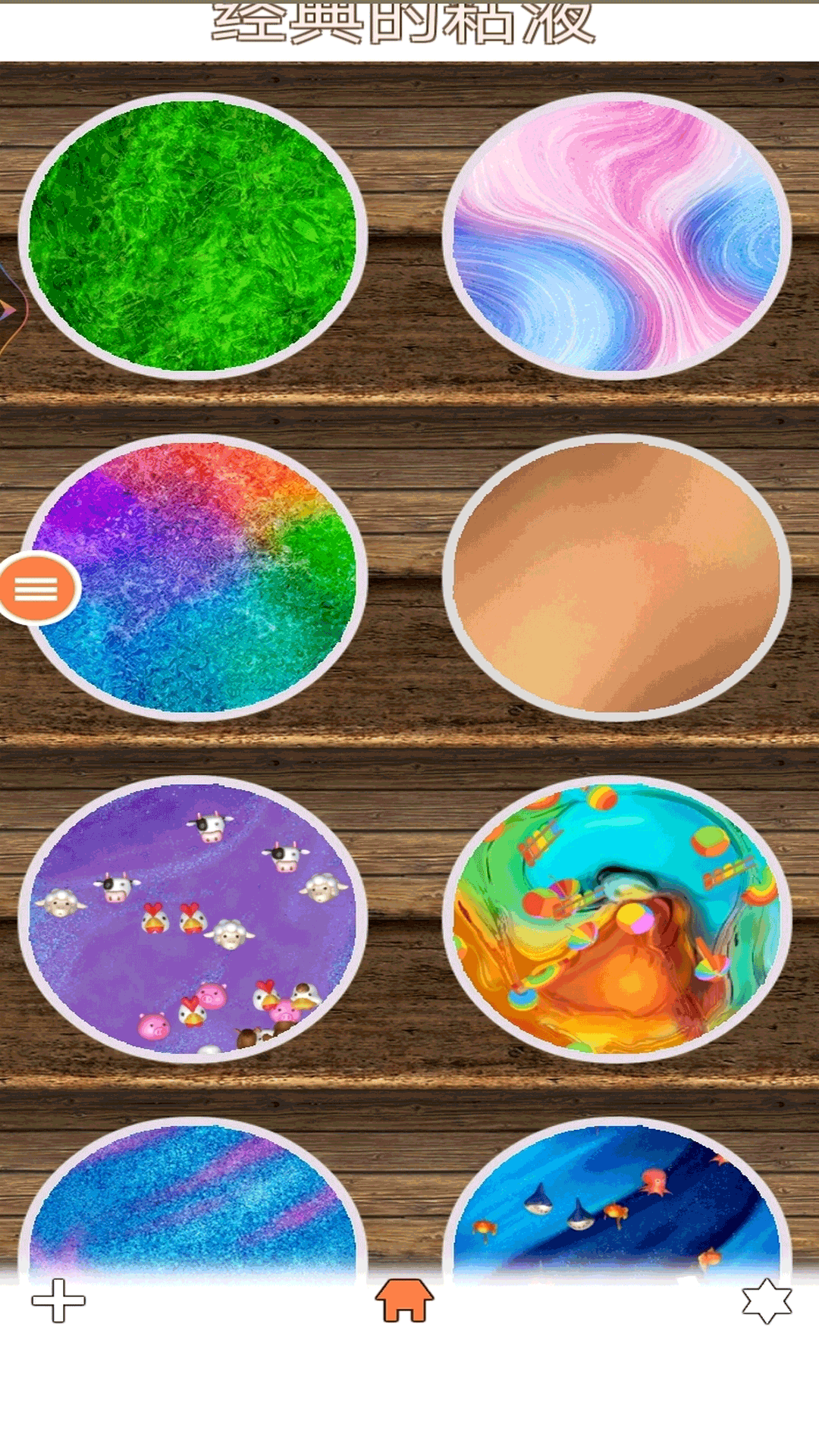Choose the ocean slime with sharks
The height and width of the screenshot is (1456, 819).
[x=617, y=1198]
